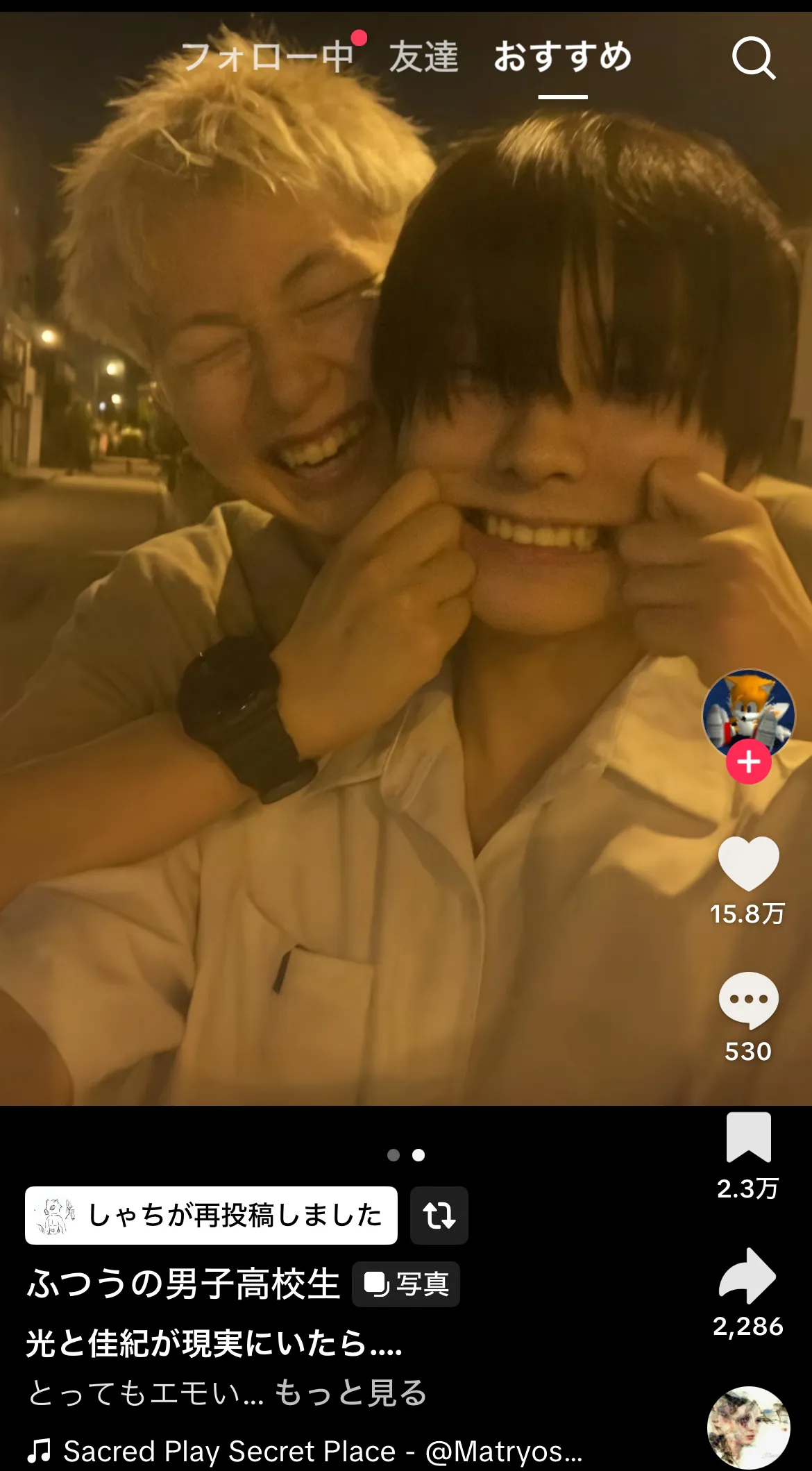The width and height of the screenshot is (812, 1471).
Task: Expand the caption with もっと見る
Action: pyautogui.click(x=350, y=1393)
